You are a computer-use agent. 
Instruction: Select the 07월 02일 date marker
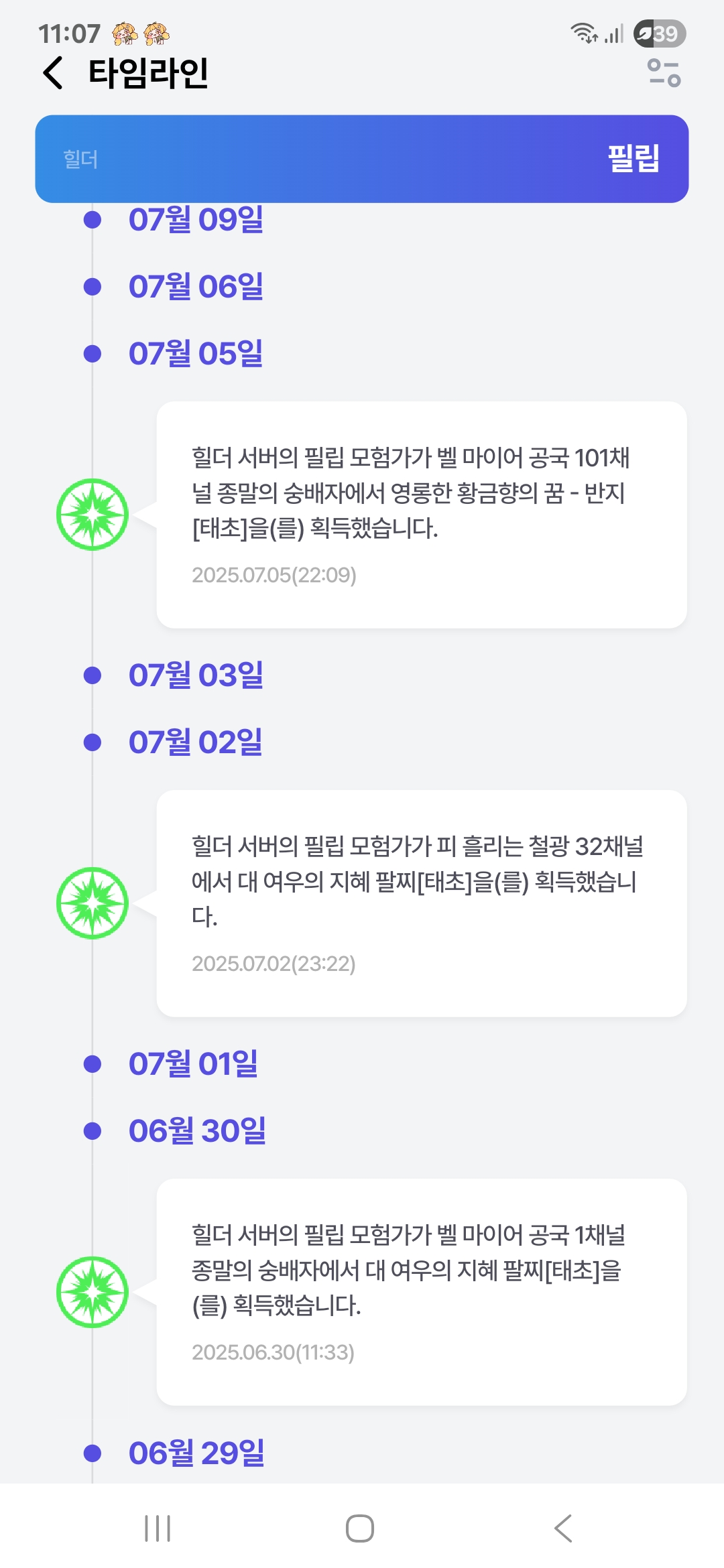click(x=196, y=742)
